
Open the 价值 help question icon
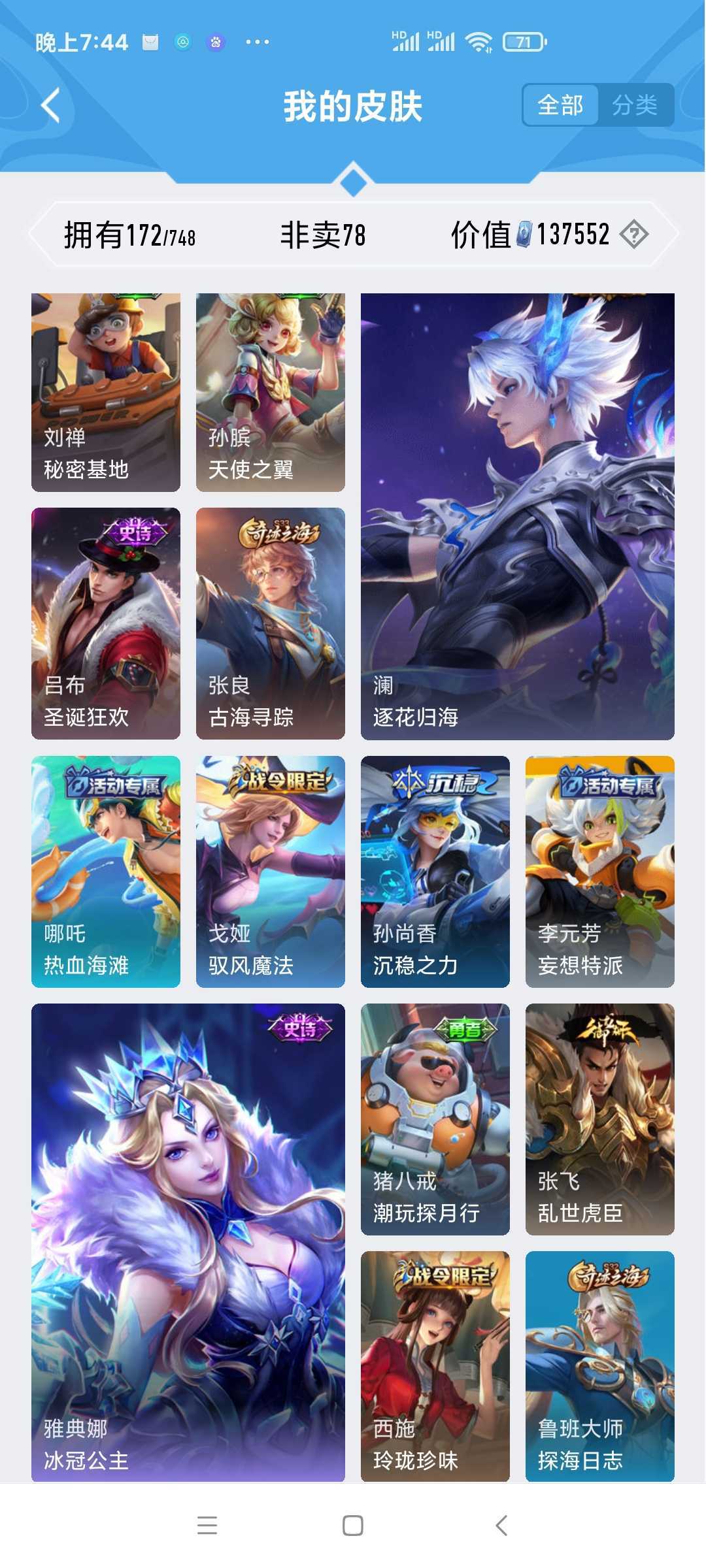633,234
